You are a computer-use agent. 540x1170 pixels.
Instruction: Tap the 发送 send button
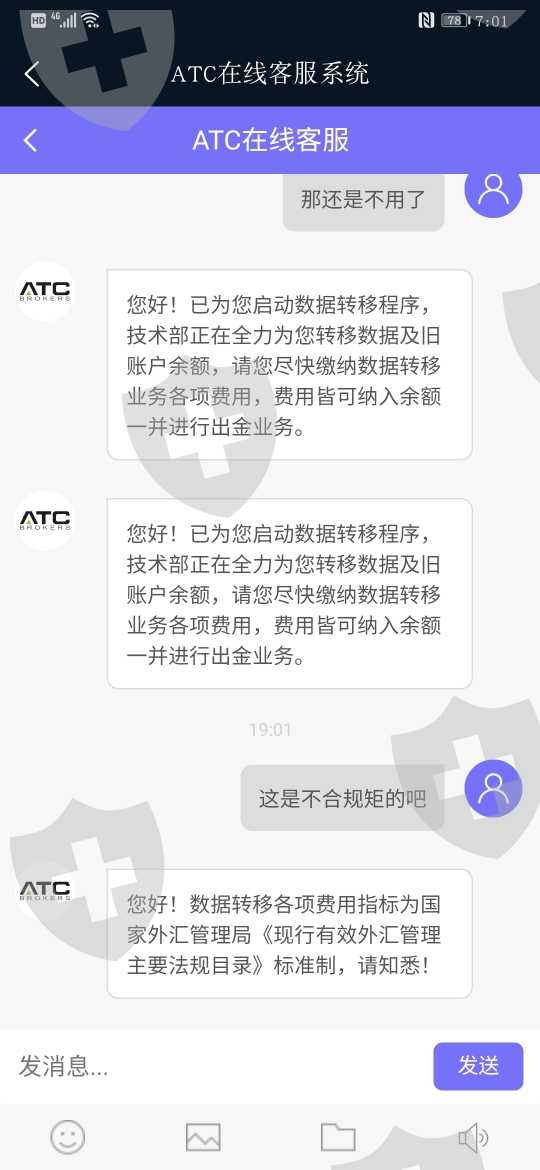[478, 1066]
